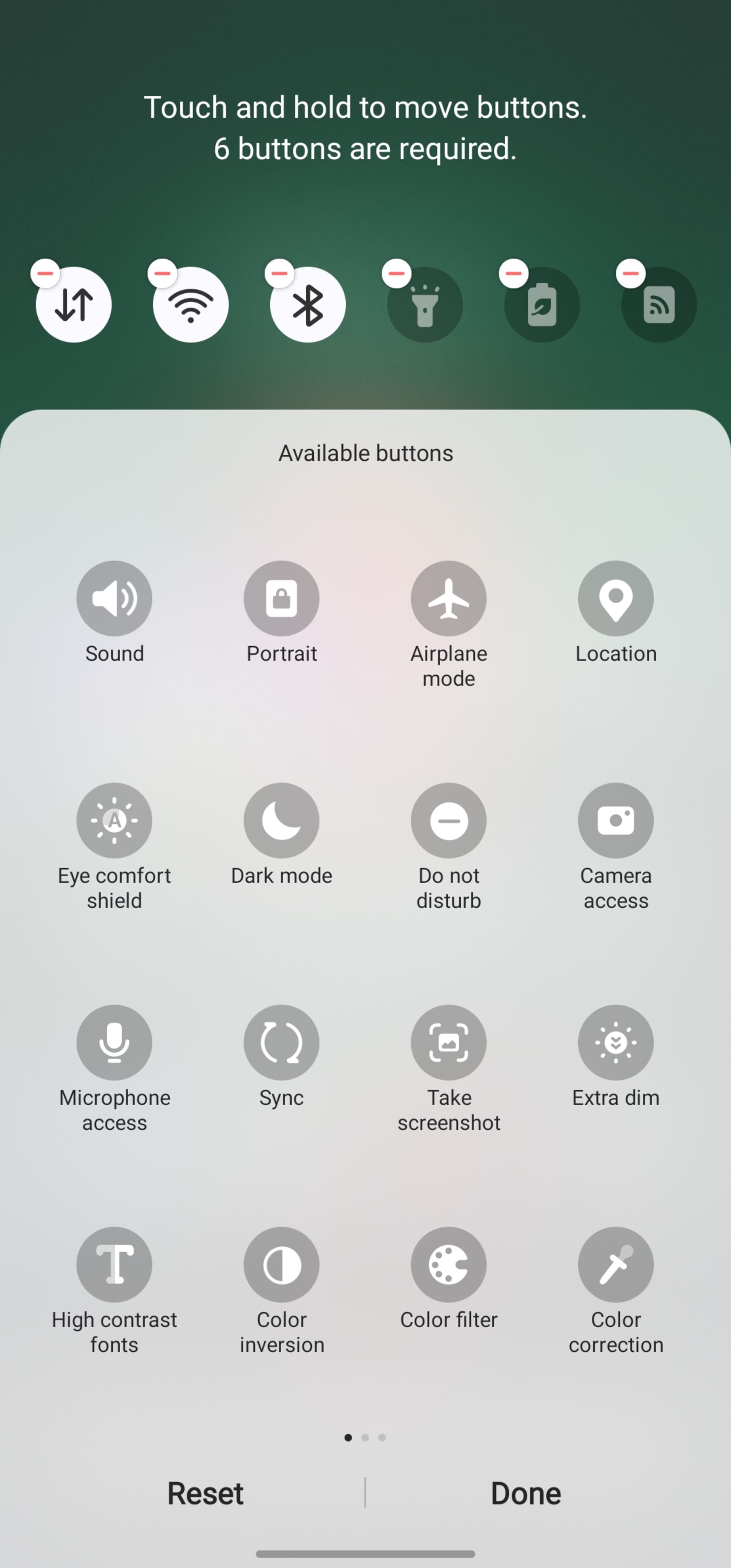The height and width of the screenshot is (1568, 731).
Task: Choose the Extra dim button
Action: pyautogui.click(x=615, y=1043)
